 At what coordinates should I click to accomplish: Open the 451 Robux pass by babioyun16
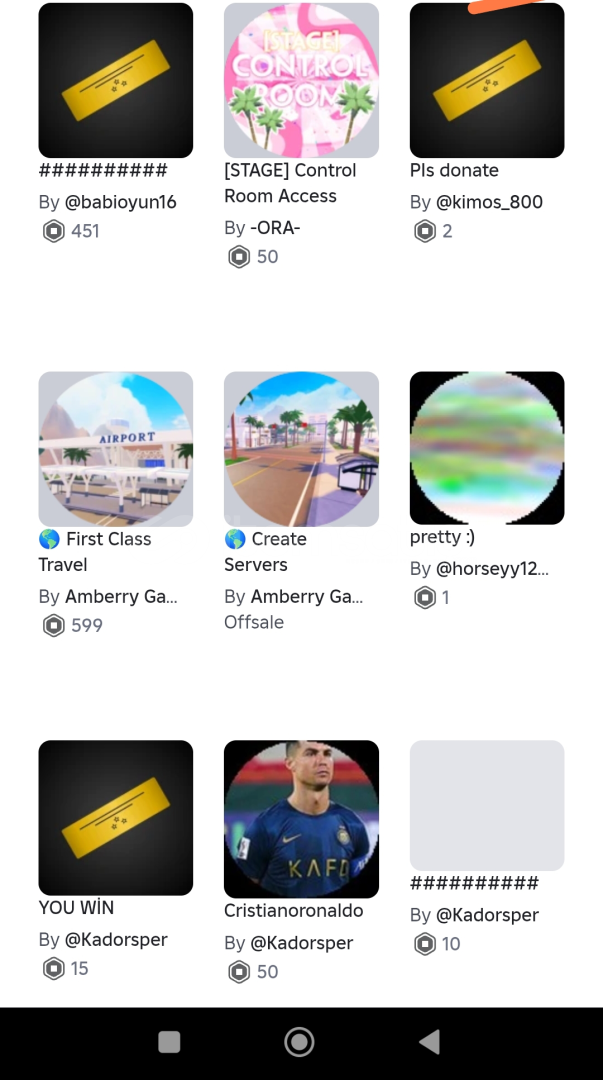(115, 81)
